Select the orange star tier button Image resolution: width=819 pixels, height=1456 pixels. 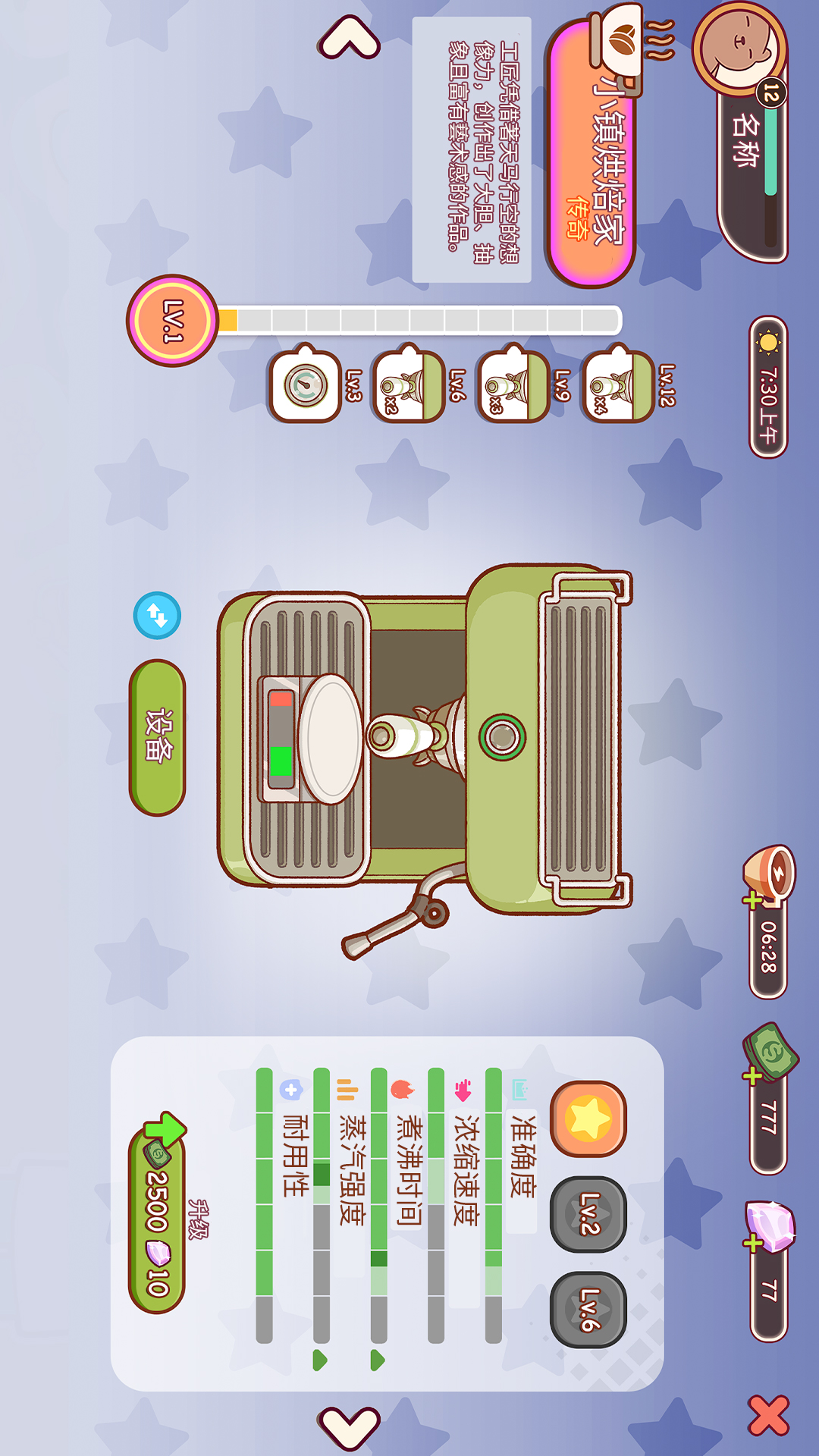pyautogui.click(x=588, y=1119)
